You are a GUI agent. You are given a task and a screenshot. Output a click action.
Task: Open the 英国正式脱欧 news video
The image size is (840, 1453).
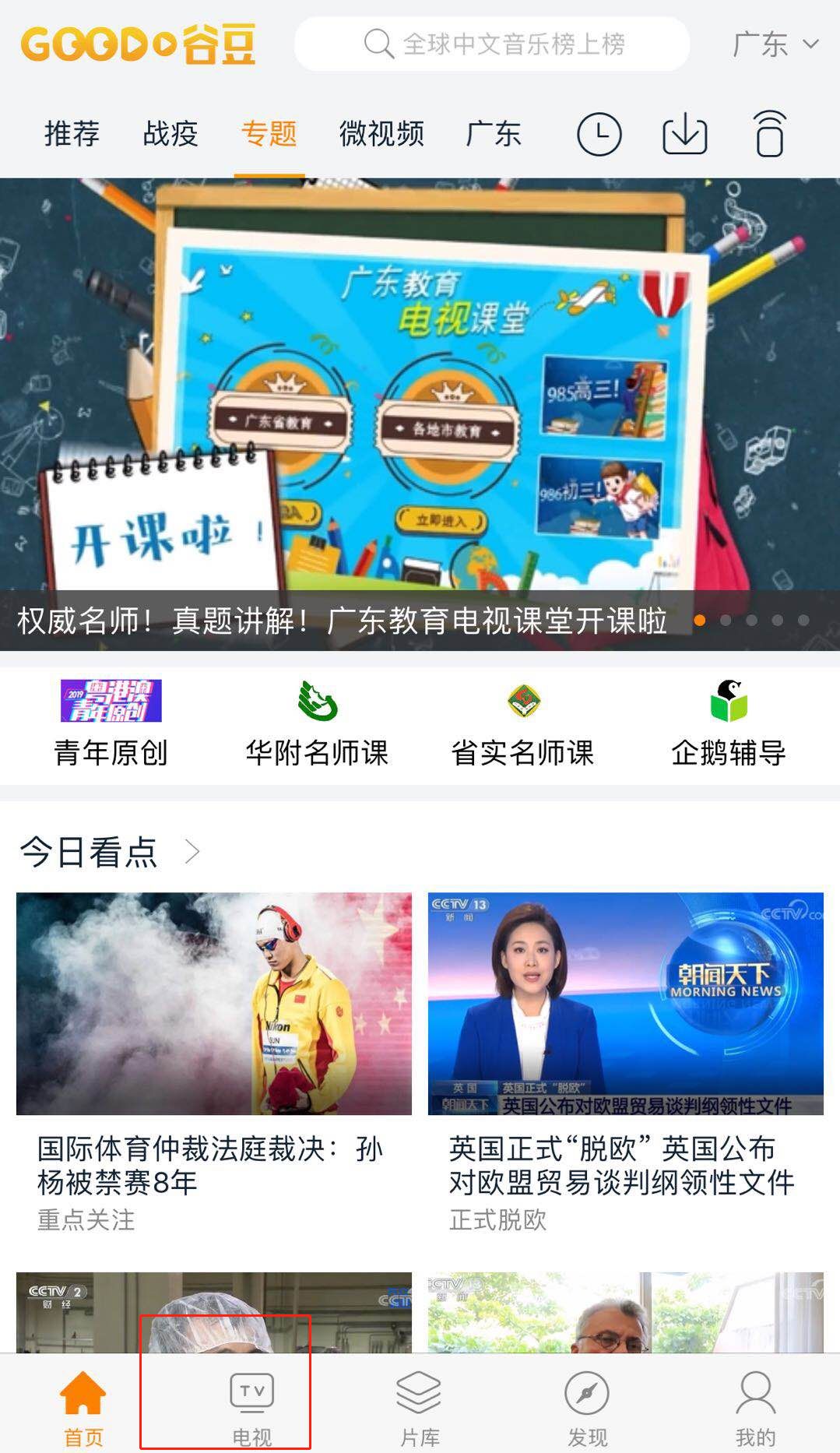pos(625,1003)
